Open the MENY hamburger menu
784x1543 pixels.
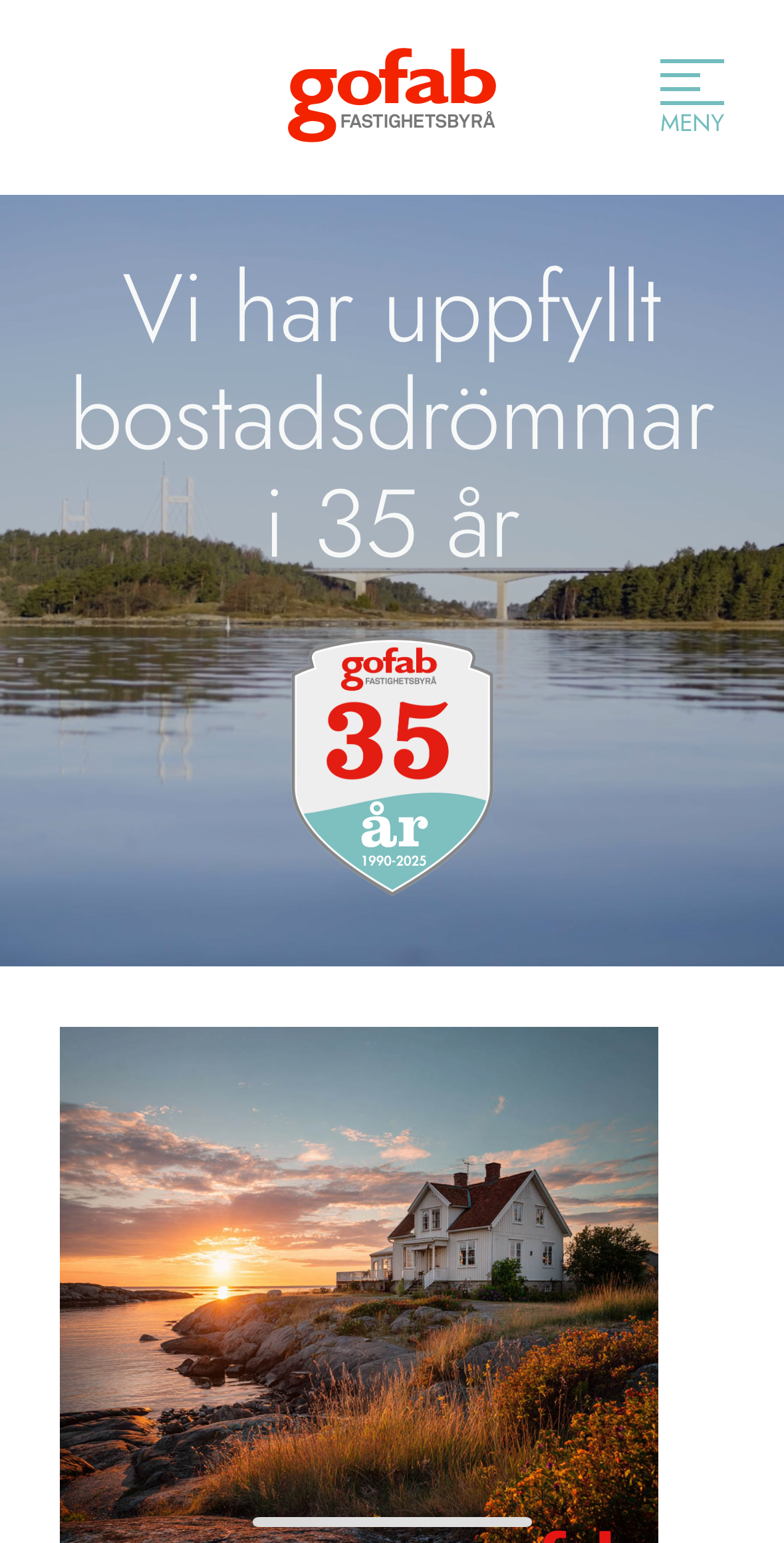(x=692, y=96)
